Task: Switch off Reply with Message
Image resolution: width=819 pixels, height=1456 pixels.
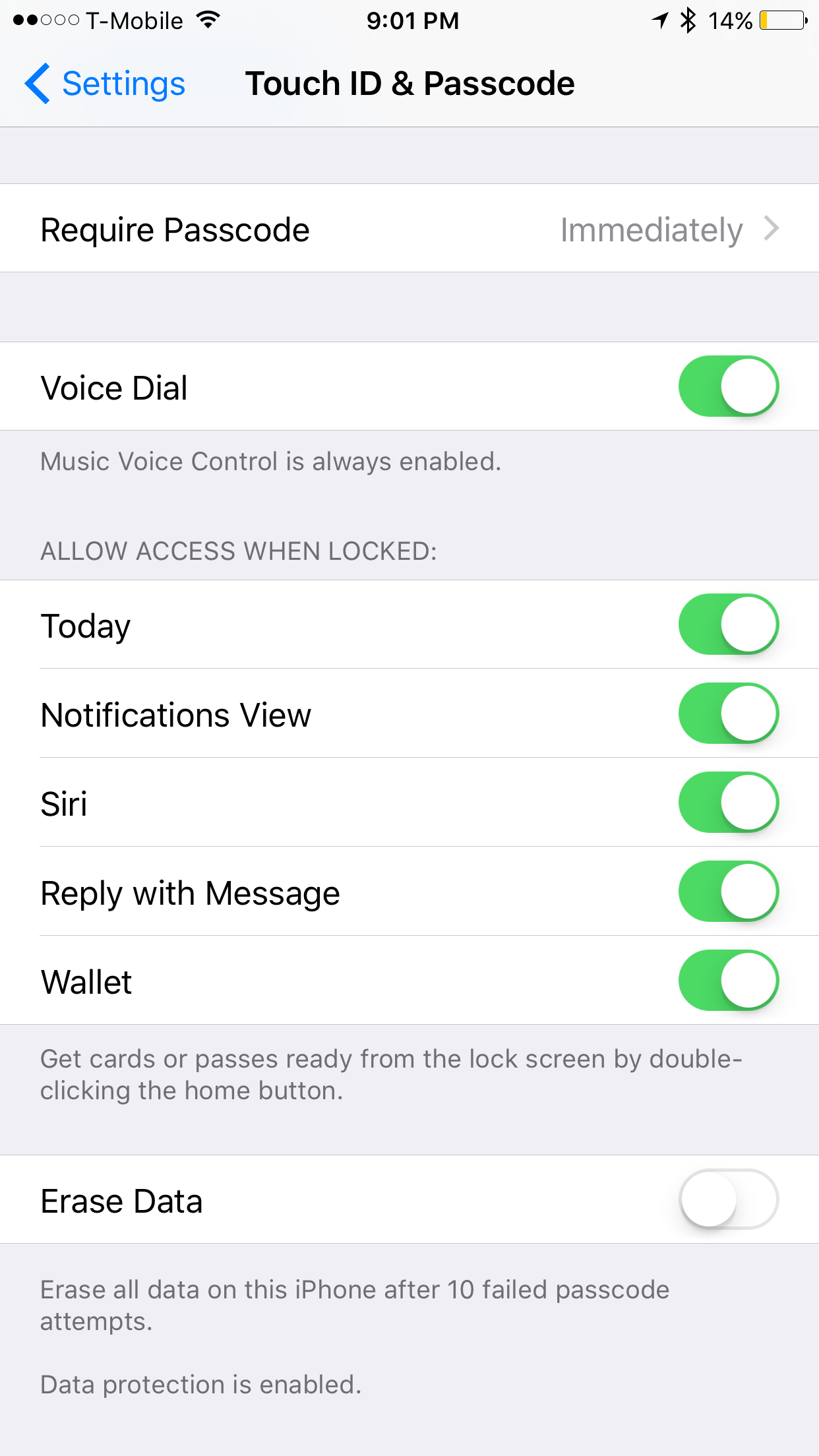Action: pos(728,892)
